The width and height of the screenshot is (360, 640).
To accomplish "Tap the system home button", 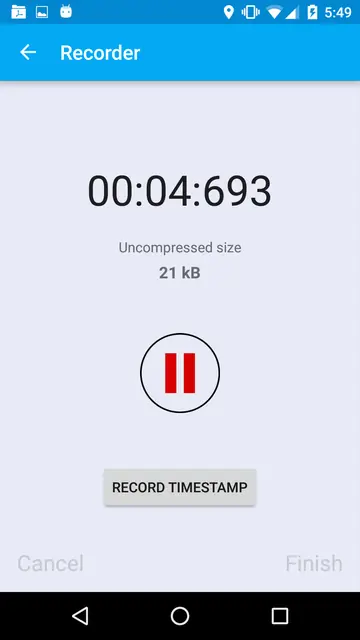I will click(x=180, y=616).
